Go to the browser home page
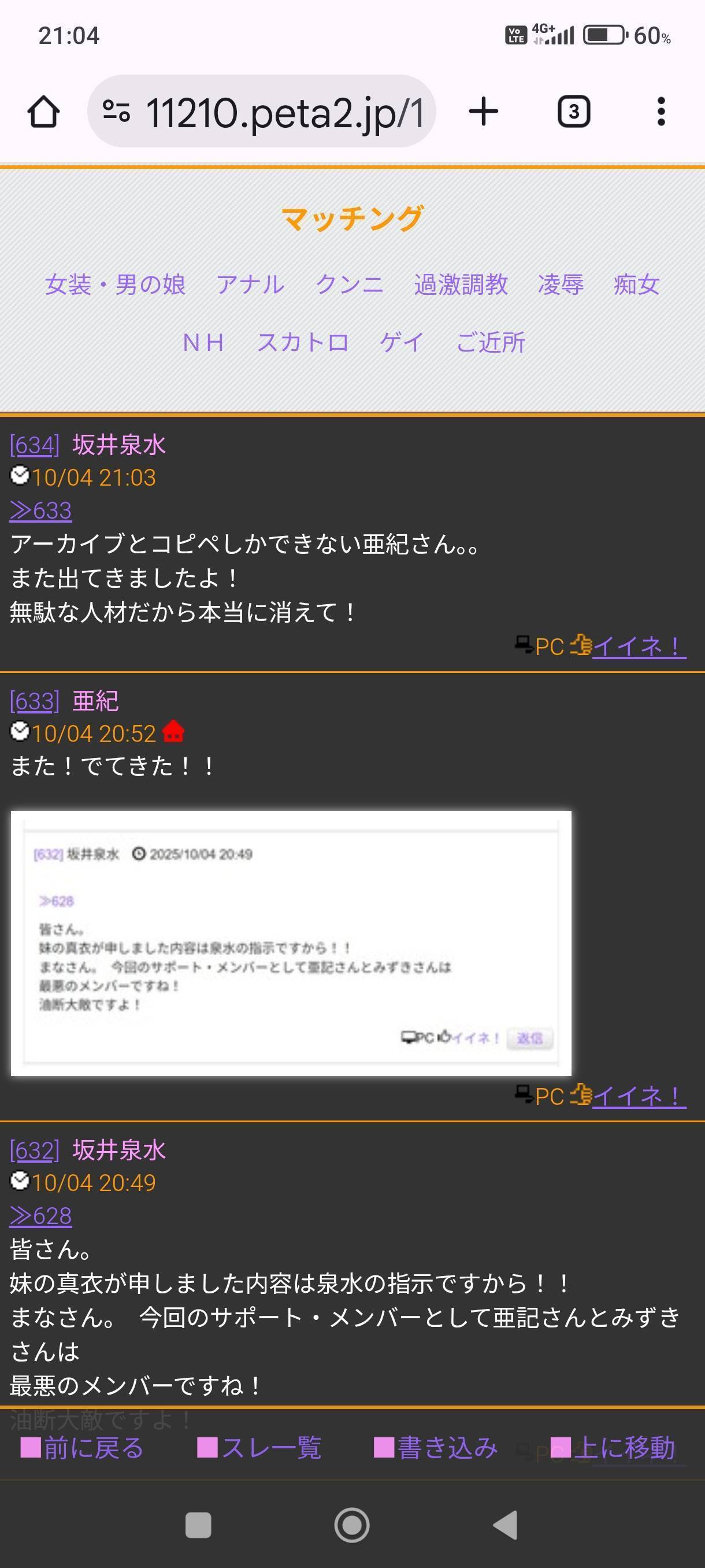705x1568 pixels. pyautogui.click(x=44, y=112)
